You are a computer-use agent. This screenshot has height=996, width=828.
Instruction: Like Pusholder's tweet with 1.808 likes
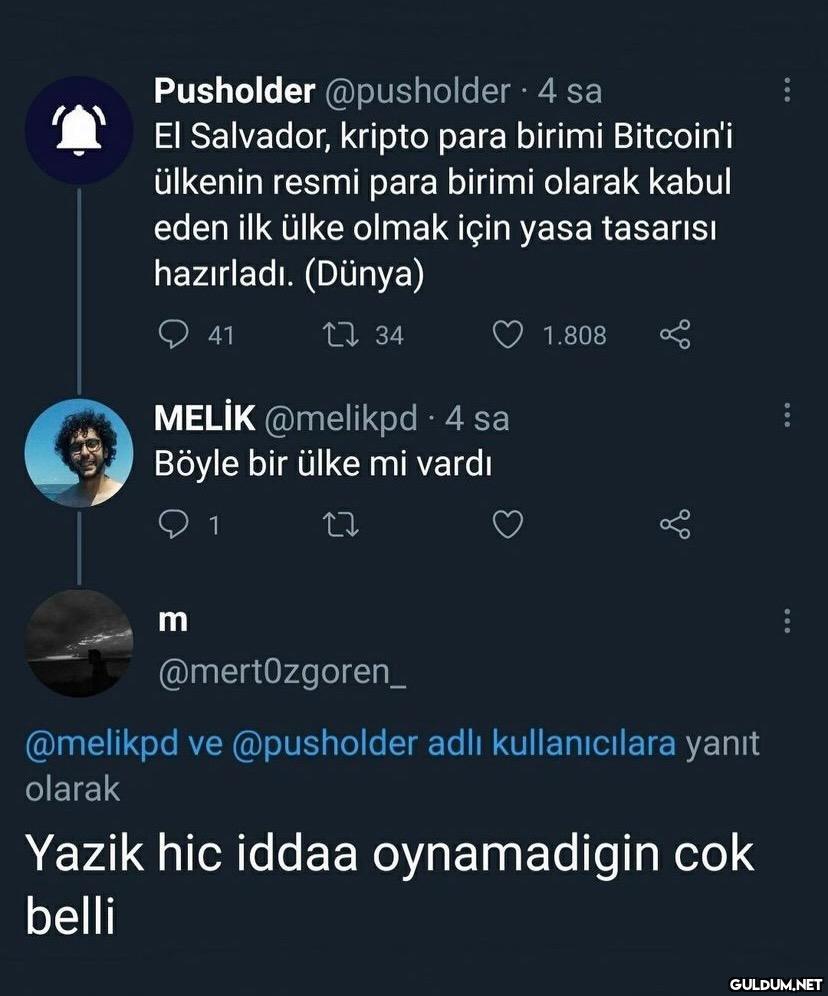pos(508,334)
